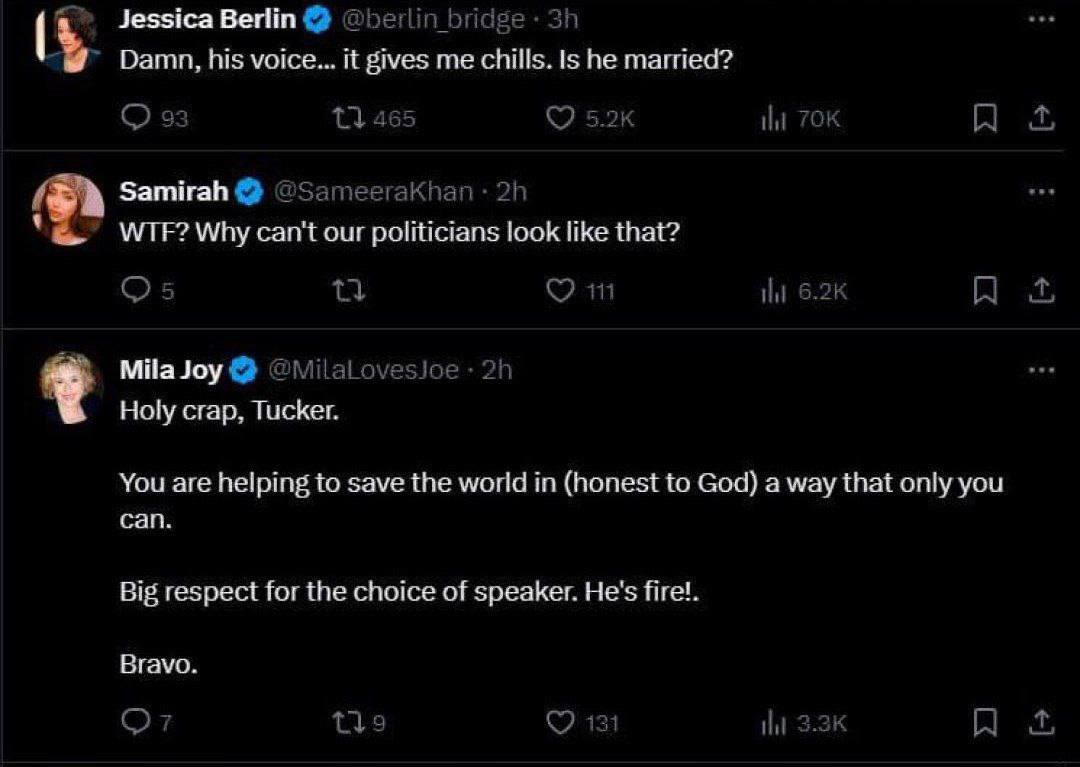Reply to Samirah's tweet

pyautogui.click(x=135, y=291)
